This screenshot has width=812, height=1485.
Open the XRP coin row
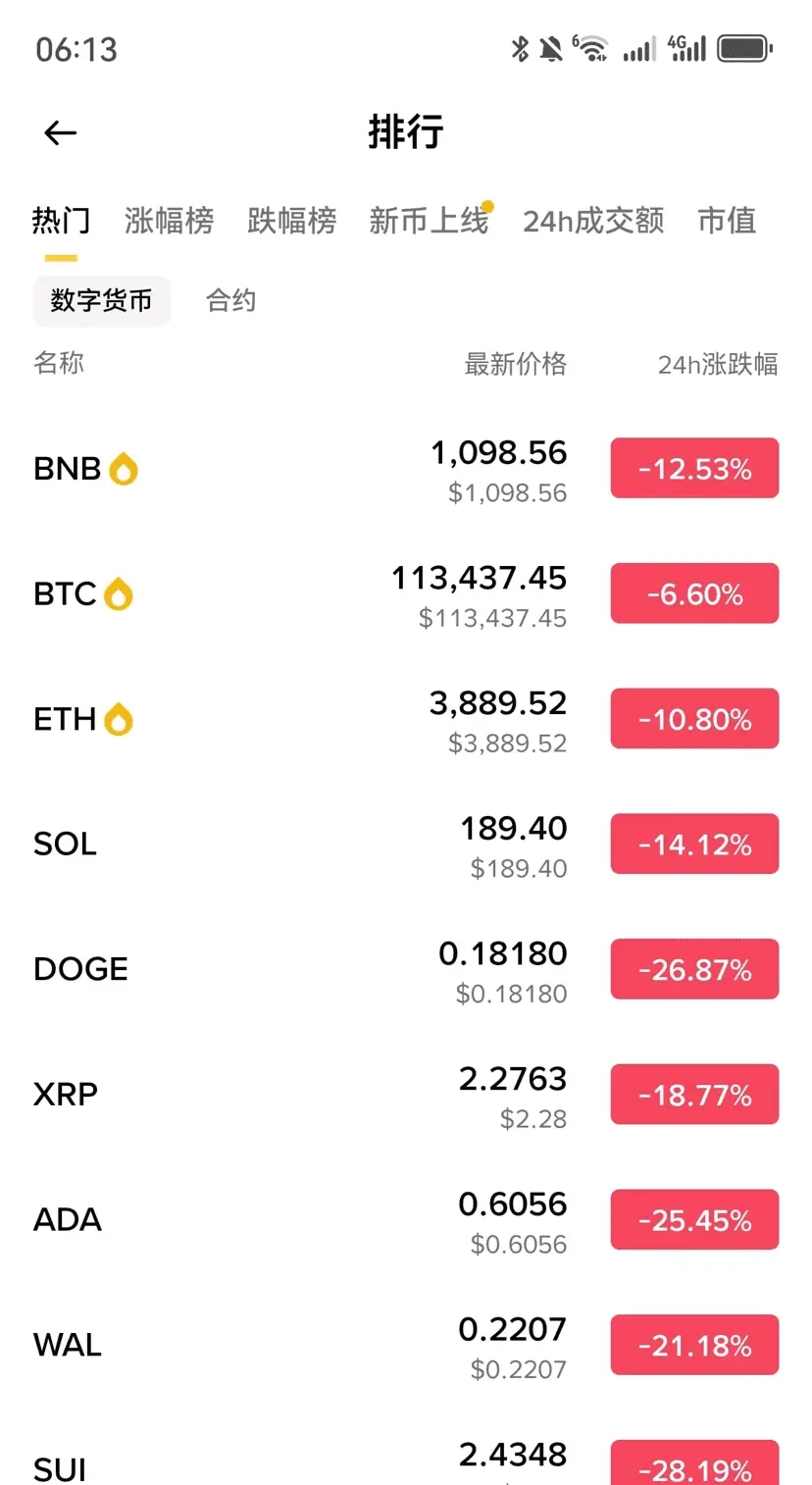(x=406, y=1096)
